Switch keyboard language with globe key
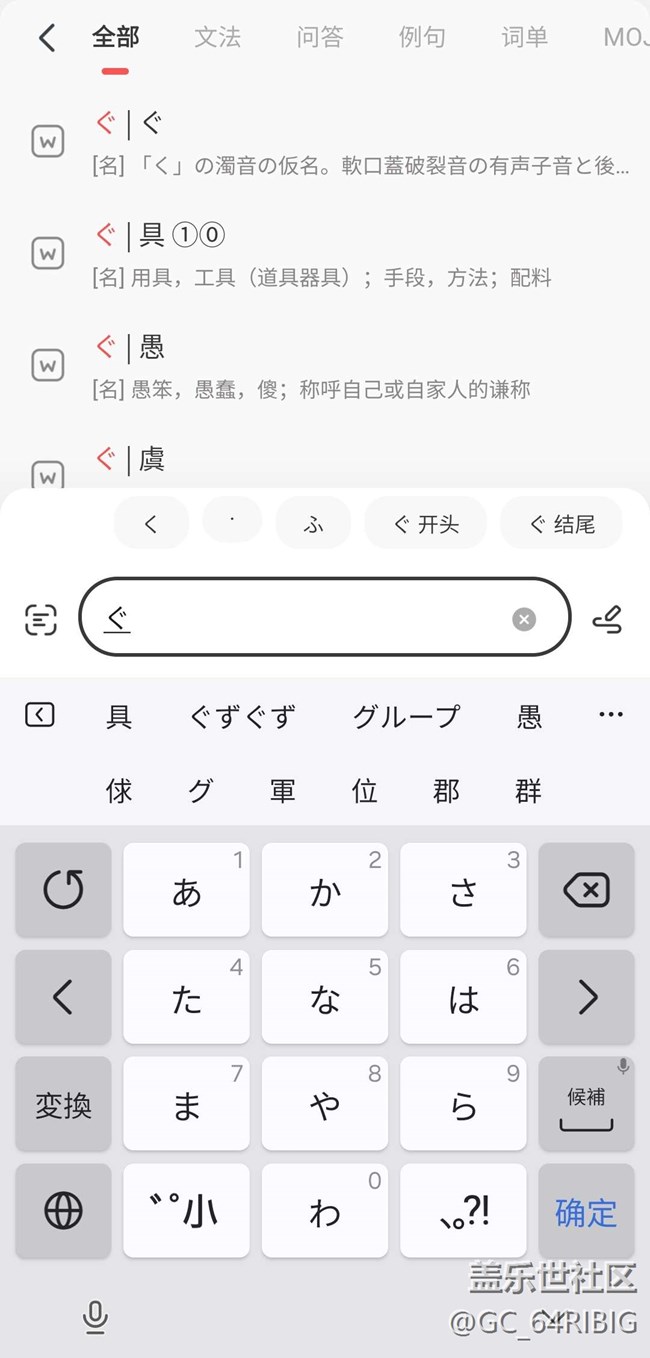Image resolution: width=650 pixels, height=1358 pixels. (63, 1212)
